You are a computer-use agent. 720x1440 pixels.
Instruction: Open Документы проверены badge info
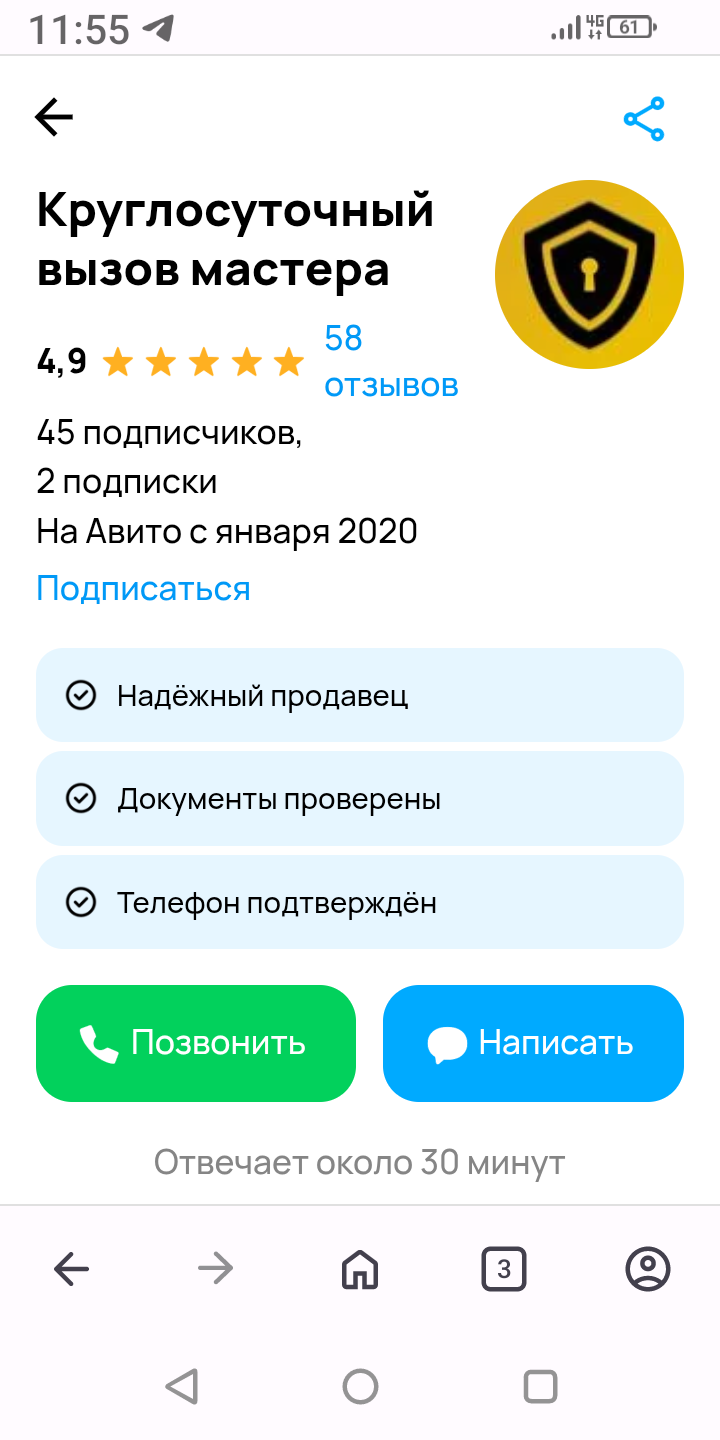tap(360, 799)
